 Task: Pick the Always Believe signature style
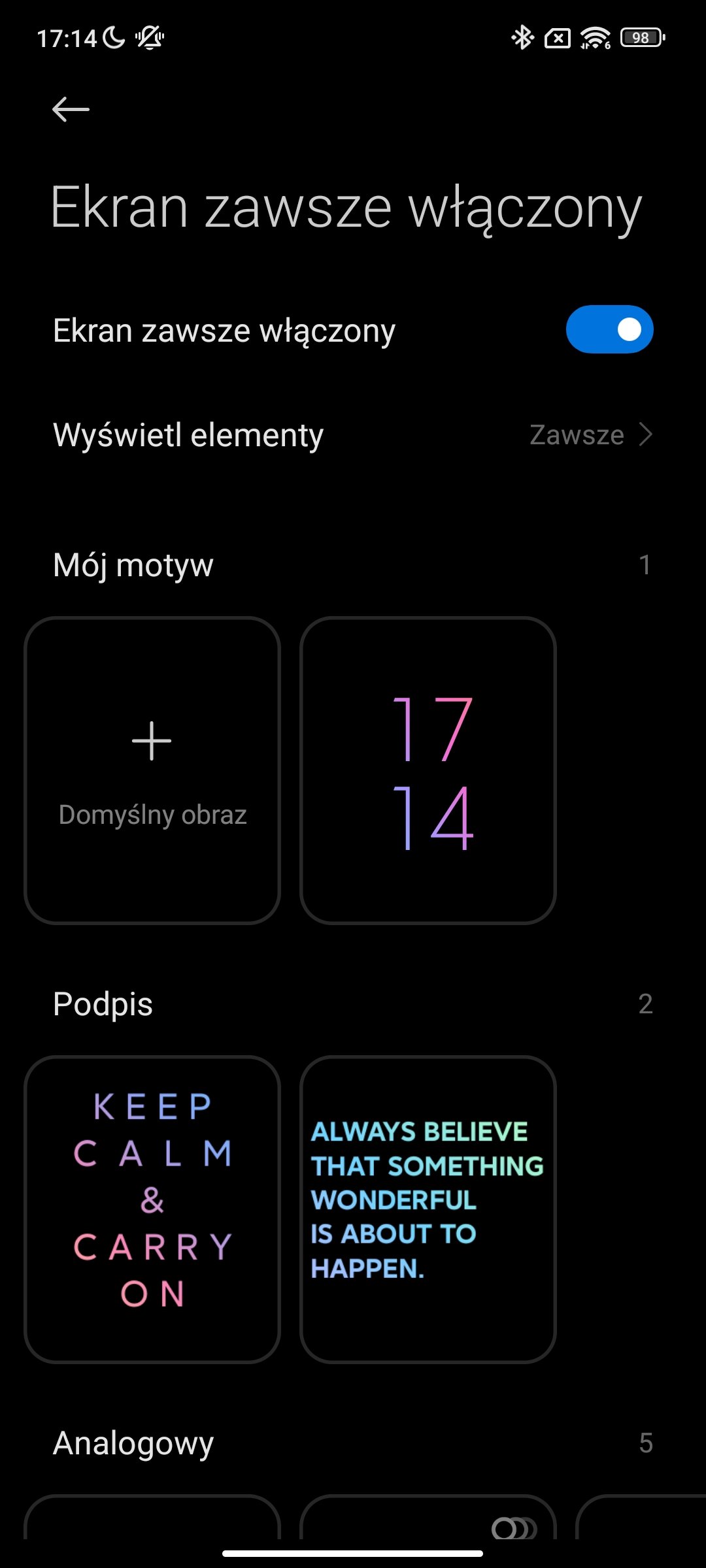pos(428,1209)
